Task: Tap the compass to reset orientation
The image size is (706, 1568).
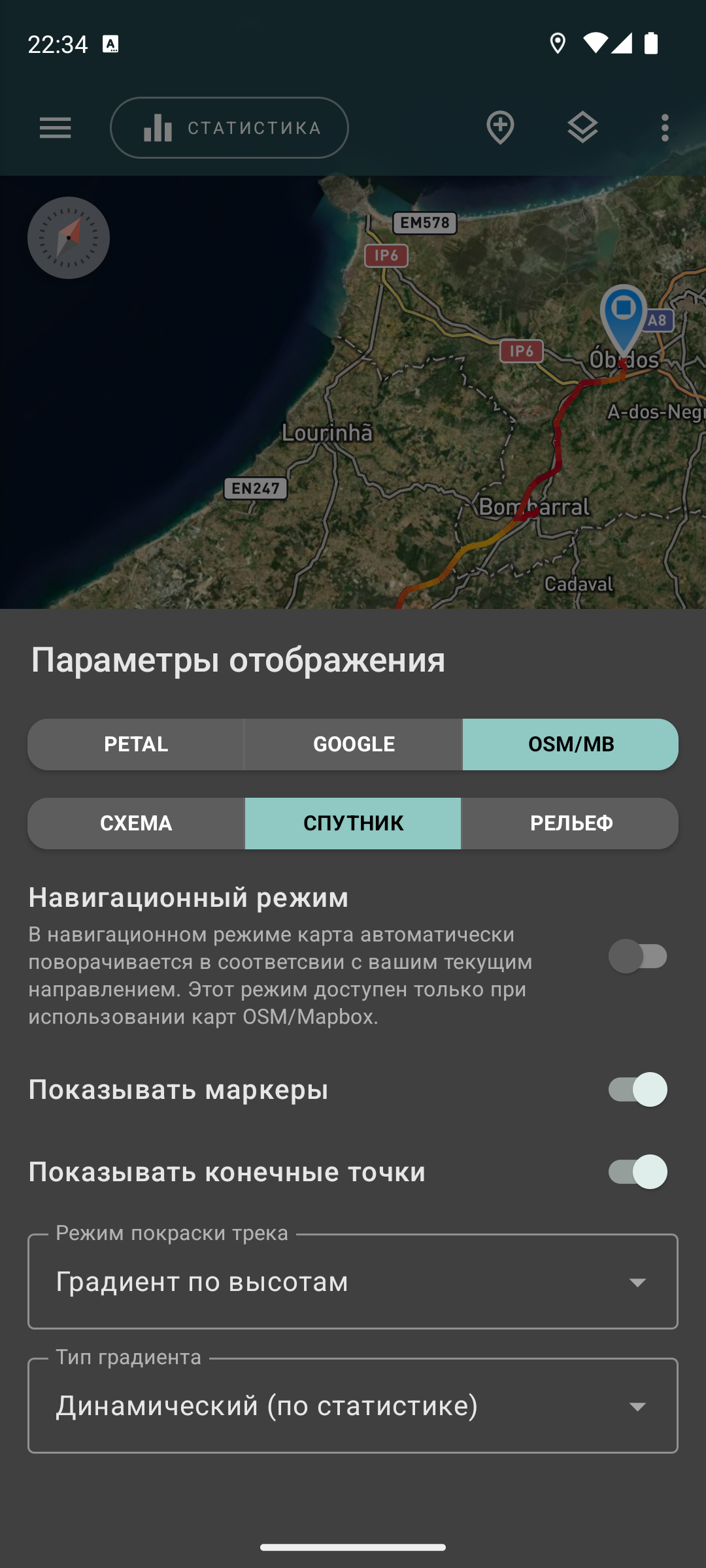Action: pos(69,238)
